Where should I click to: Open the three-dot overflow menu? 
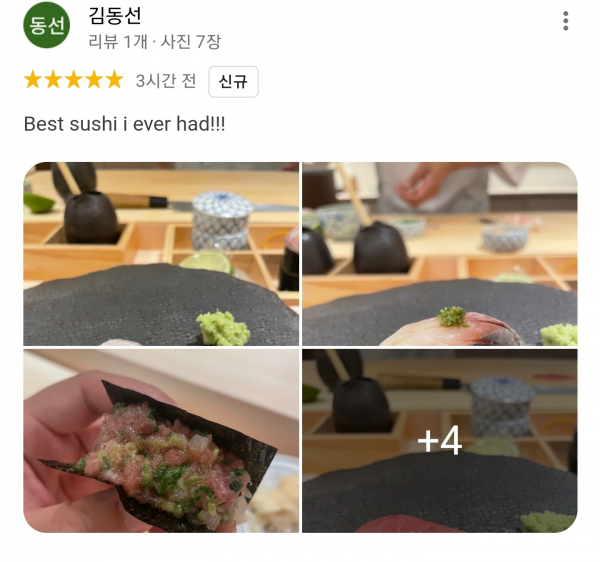[566, 21]
